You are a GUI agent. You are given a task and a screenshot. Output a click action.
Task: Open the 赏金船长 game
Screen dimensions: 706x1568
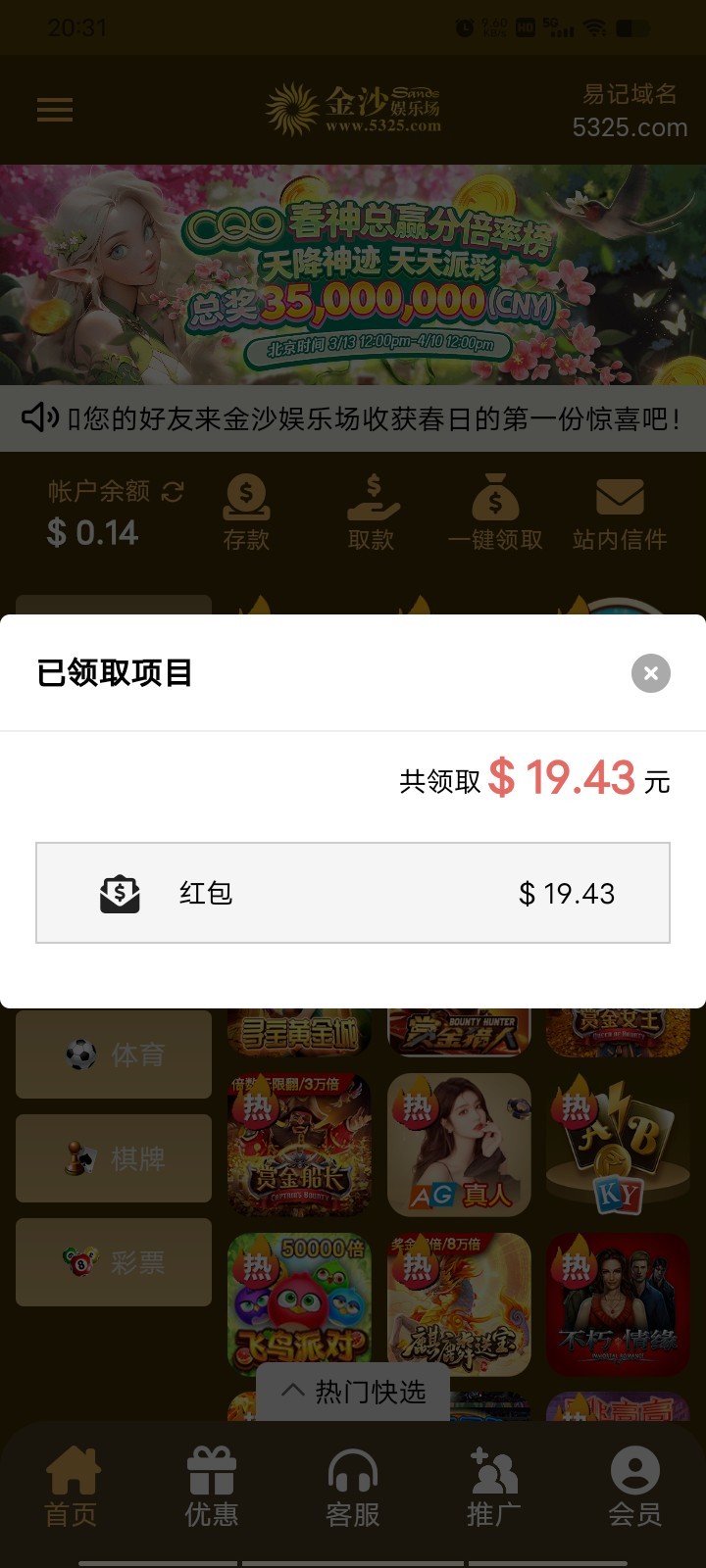299,1145
